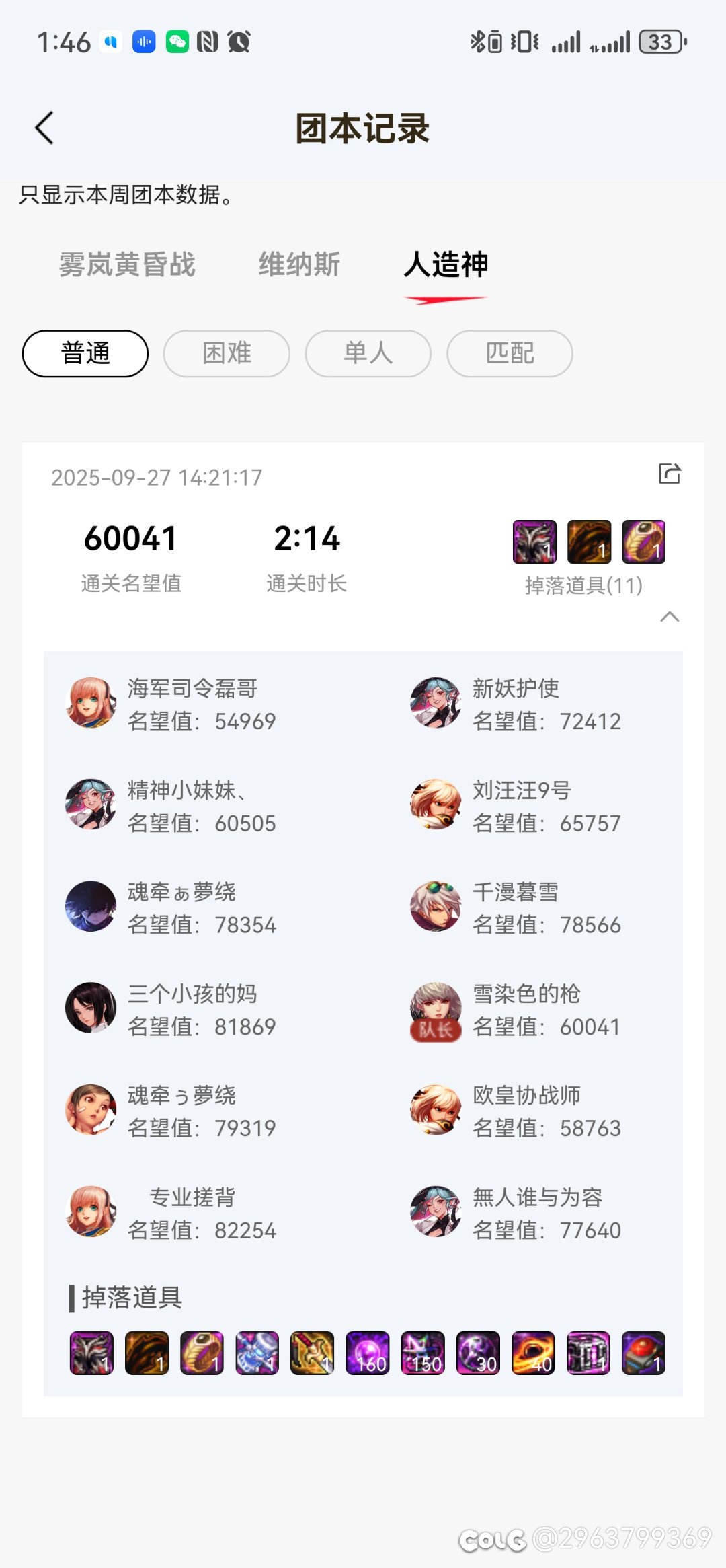Switch to 雾岚黄昏战 tab

pyautogui.click(x=127, y=264)
